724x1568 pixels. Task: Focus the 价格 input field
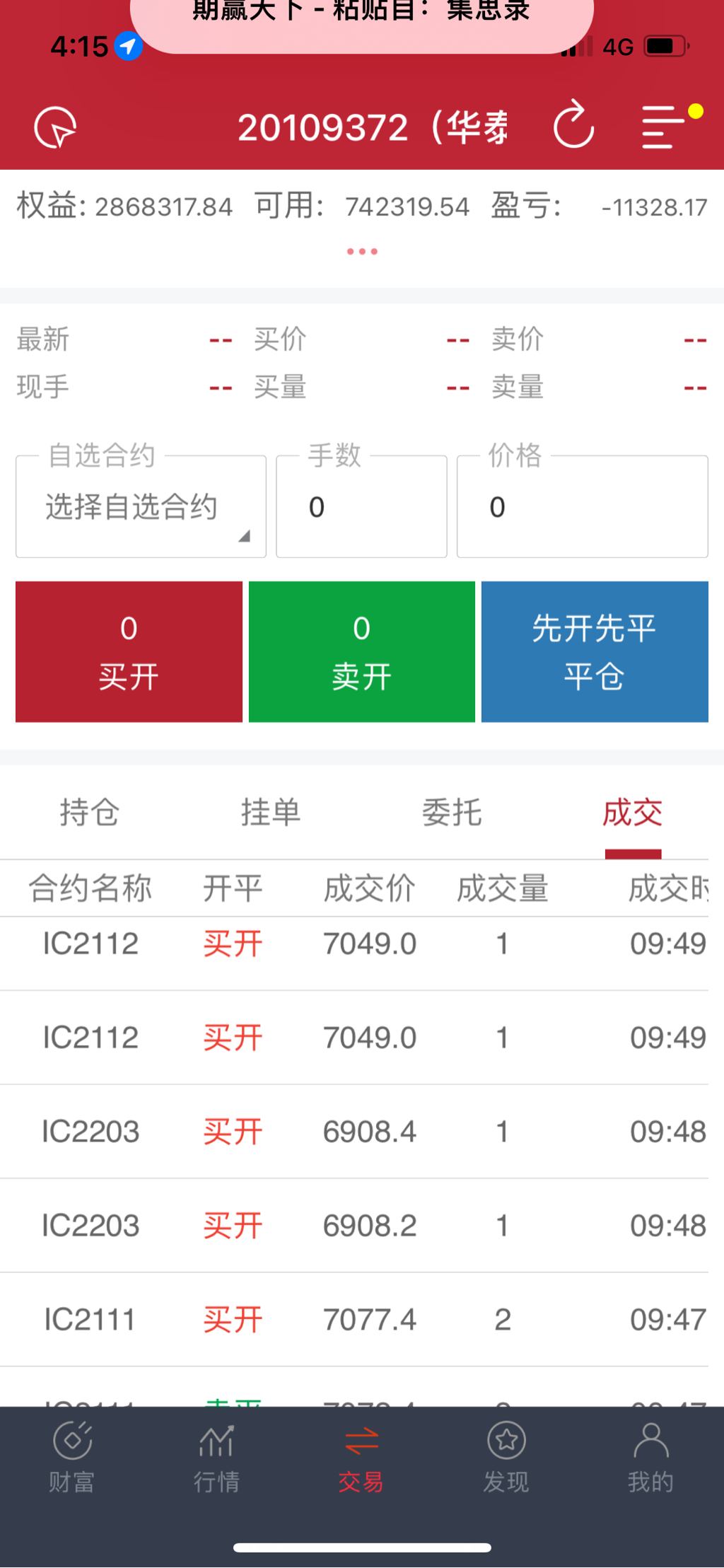[x=583, y=506]
